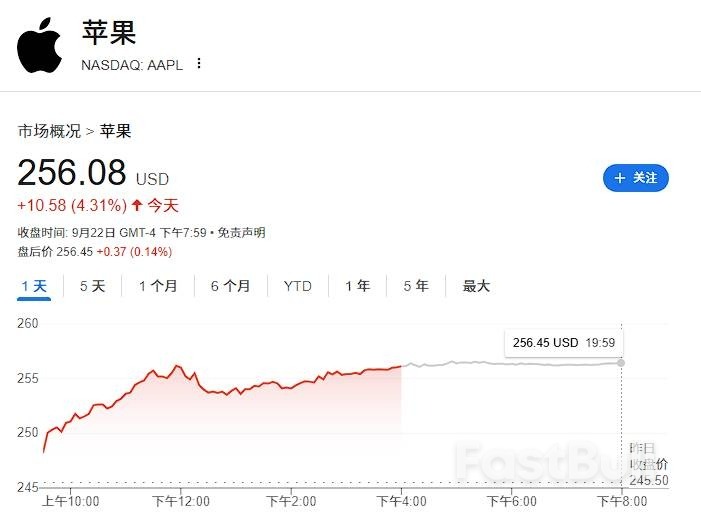701x523 pixels.
Task: Follow Apple stock with 关注 button
Action: tap(636, 178)
